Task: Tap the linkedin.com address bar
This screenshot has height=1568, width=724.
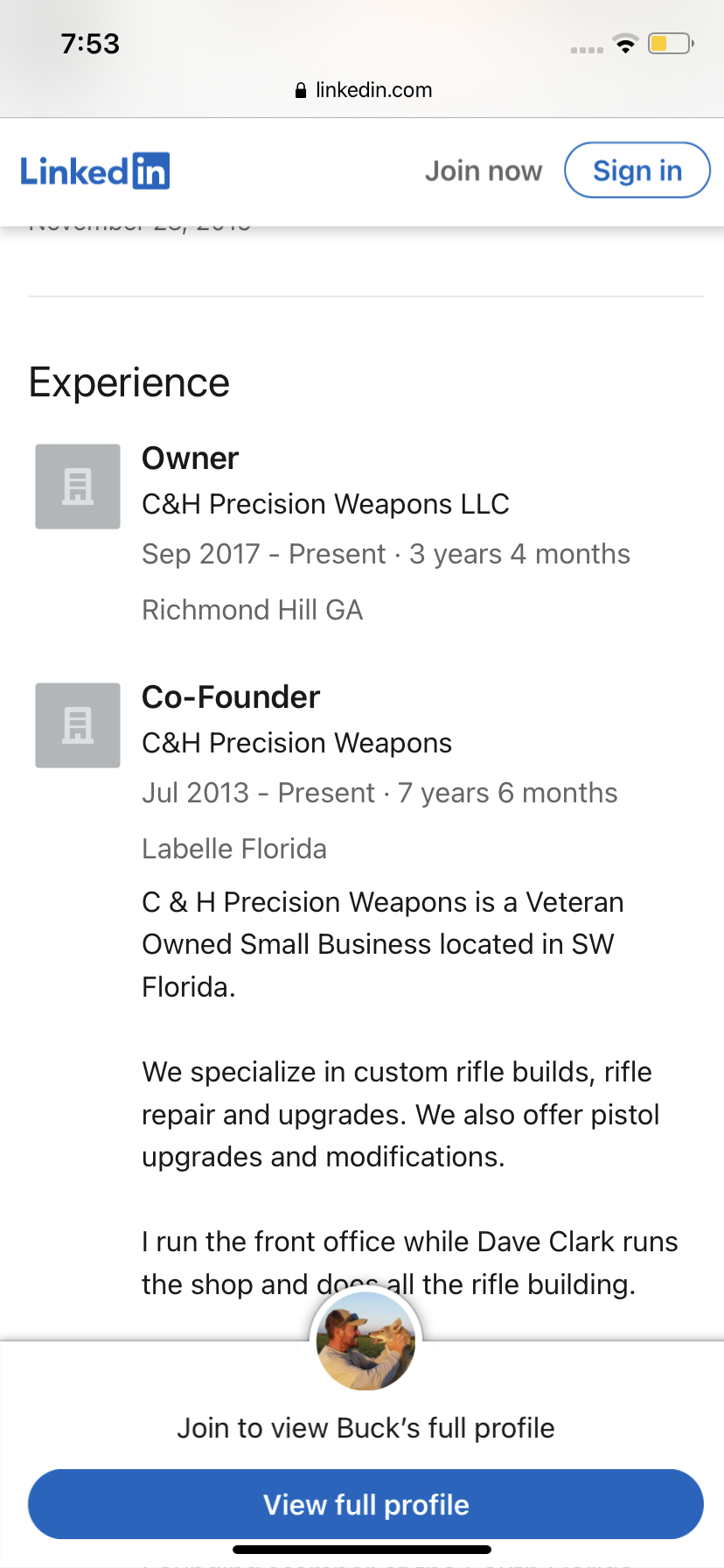Action: (x=362, y=90)
